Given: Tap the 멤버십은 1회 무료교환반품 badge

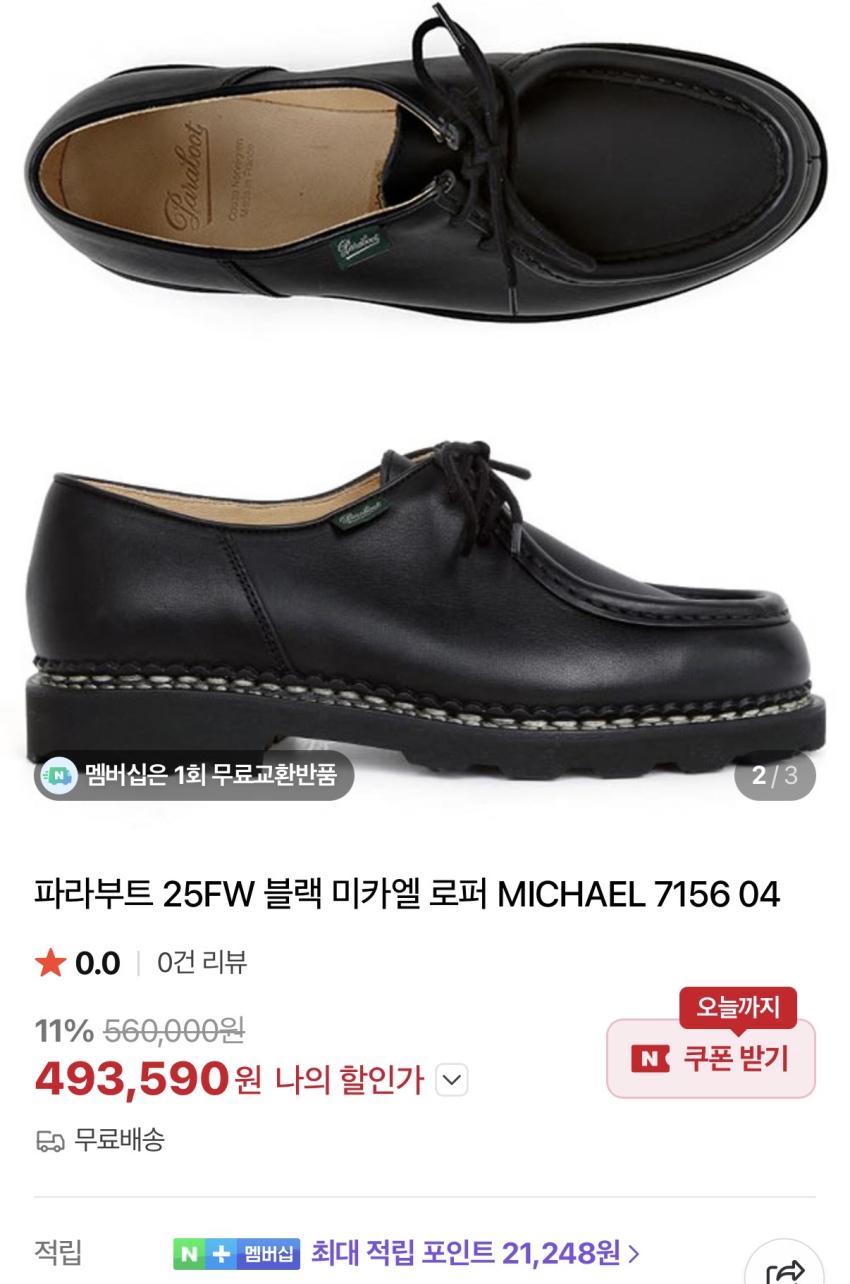Looking at the screenshot, I should tap(195, 775).
